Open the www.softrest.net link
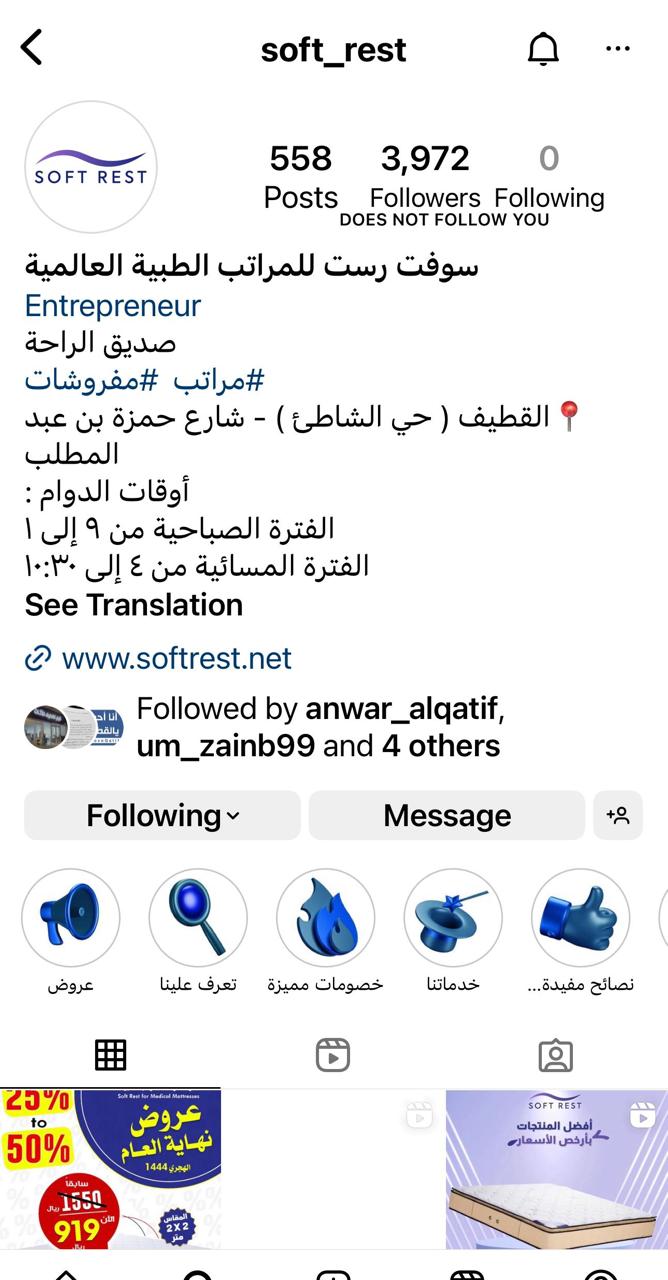668x1280 pixels. point(176,658)
